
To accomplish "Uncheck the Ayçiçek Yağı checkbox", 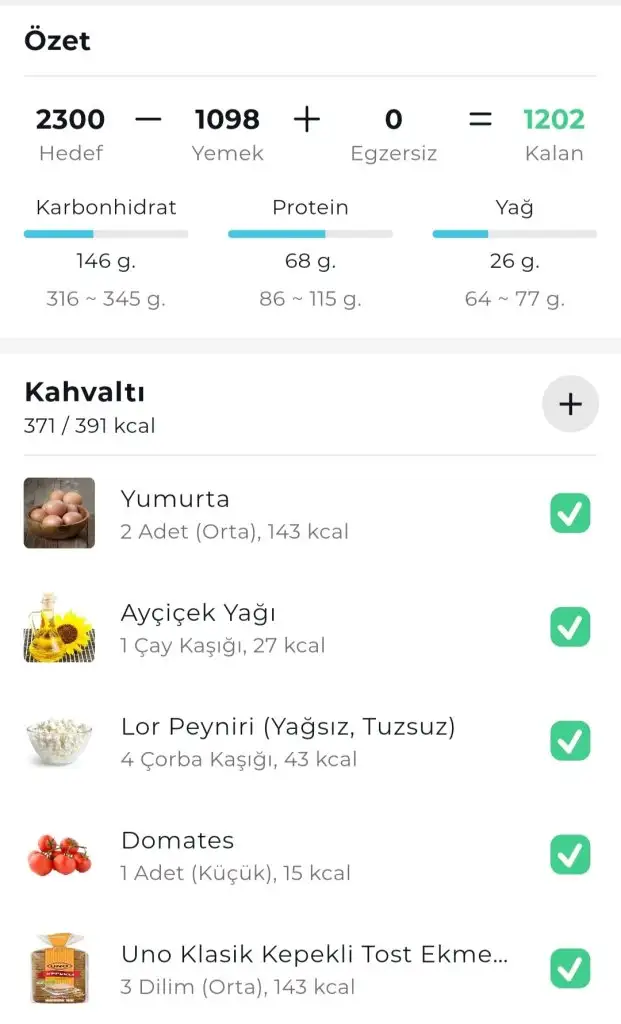I will tap(570, 628).
